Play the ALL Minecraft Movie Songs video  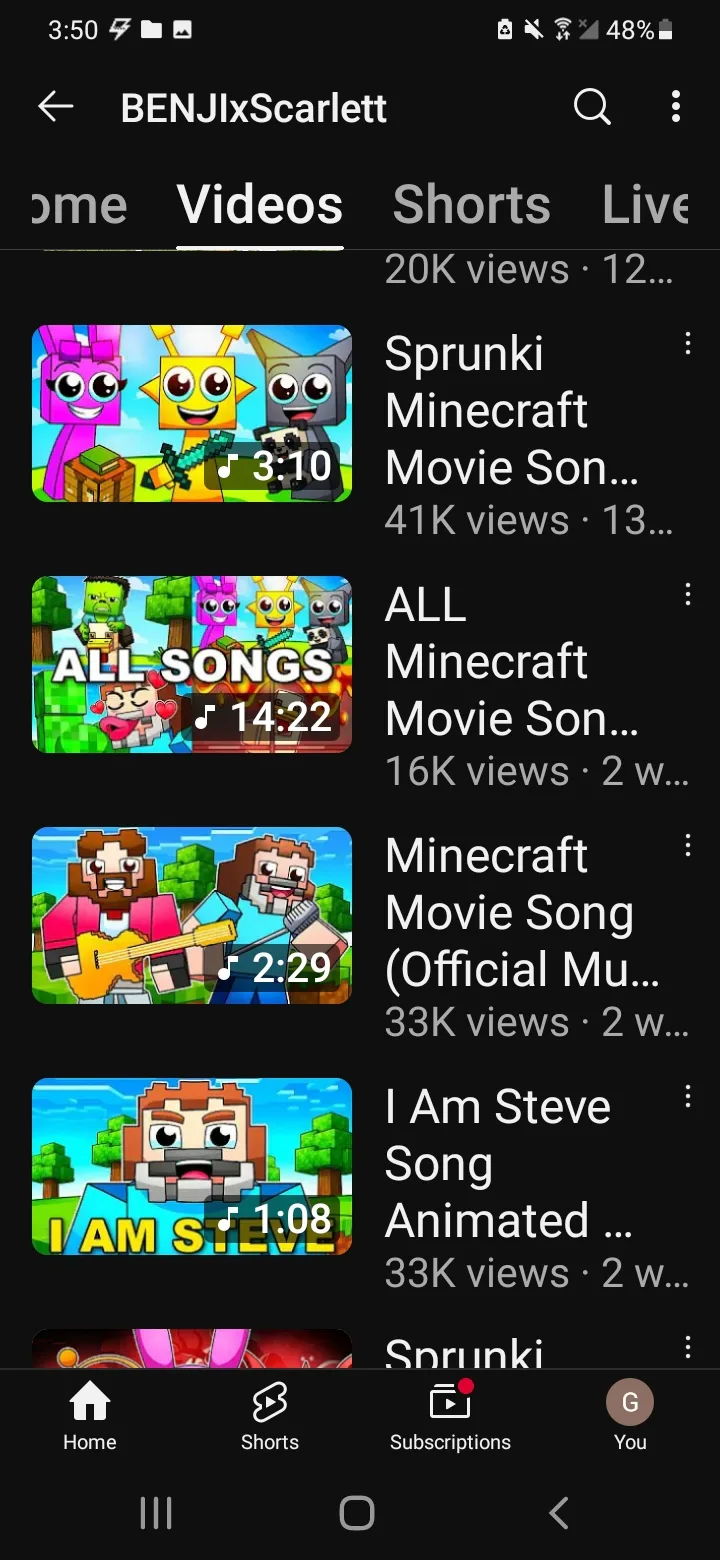point(192,664)
